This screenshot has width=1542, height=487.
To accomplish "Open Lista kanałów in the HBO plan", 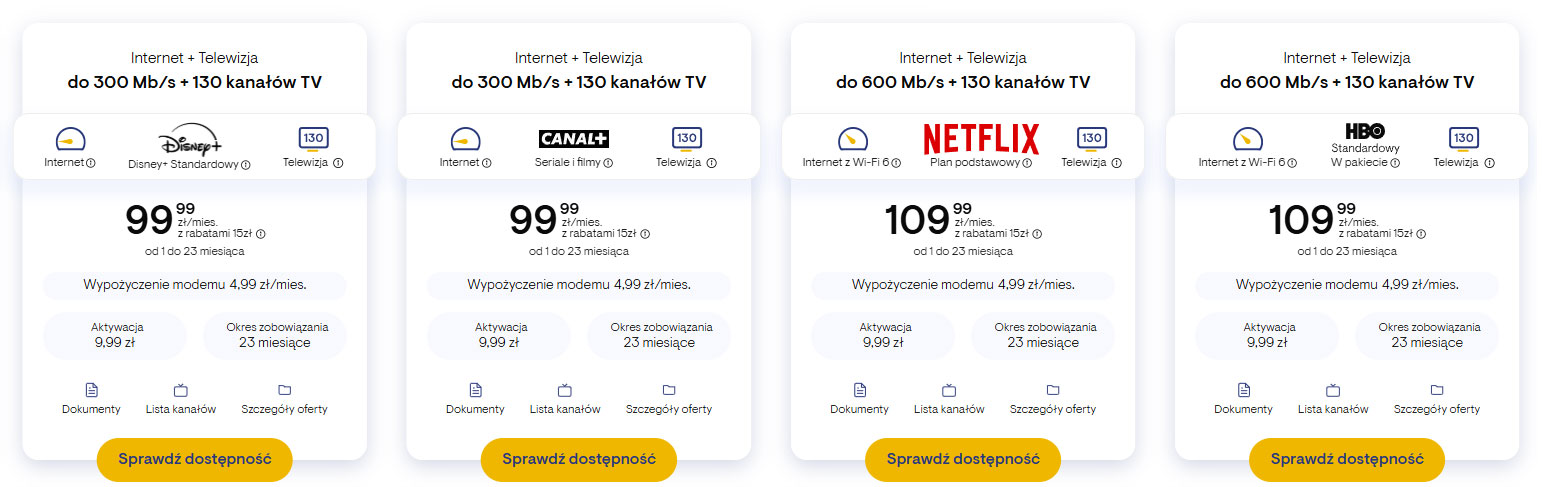I will [x=1333, y=398].
